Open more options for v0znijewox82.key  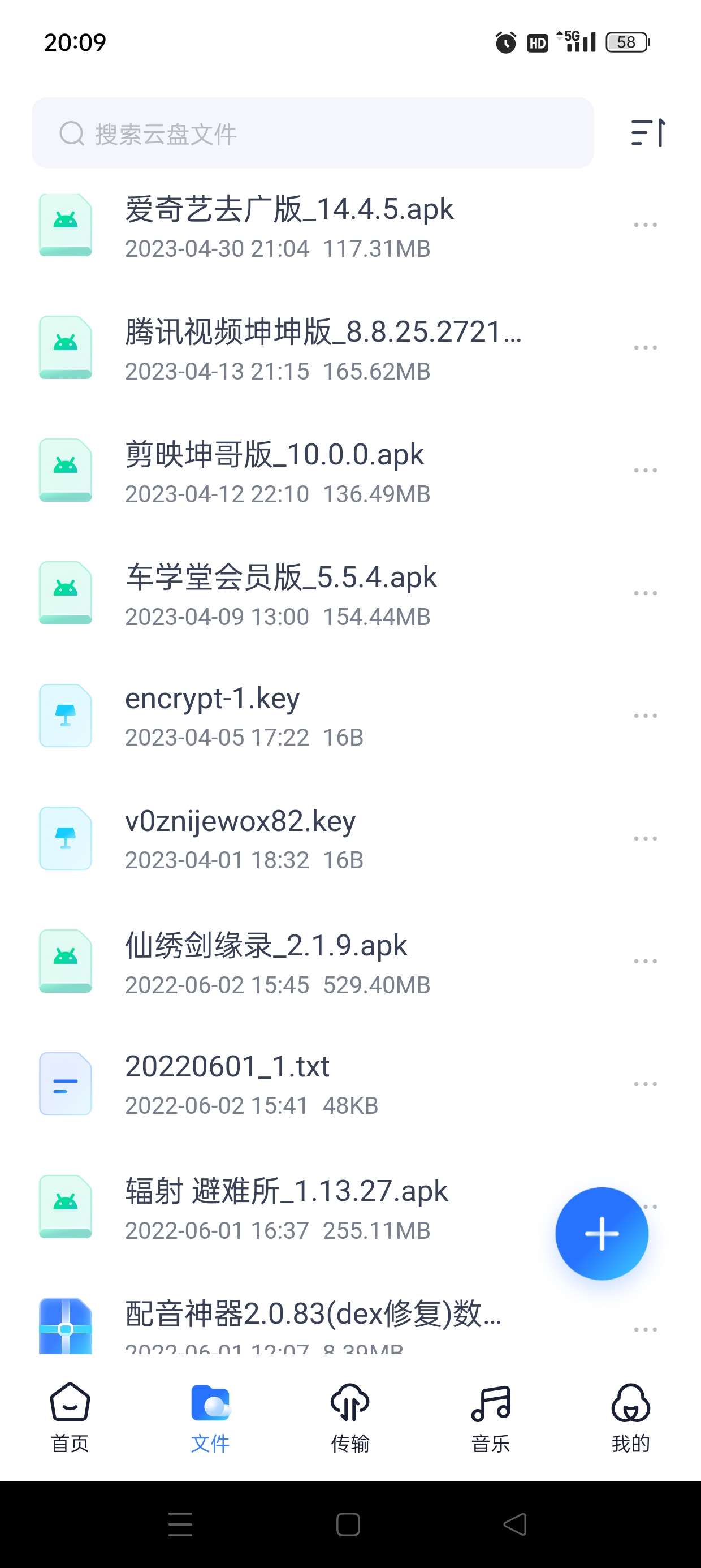click(645, 839)
